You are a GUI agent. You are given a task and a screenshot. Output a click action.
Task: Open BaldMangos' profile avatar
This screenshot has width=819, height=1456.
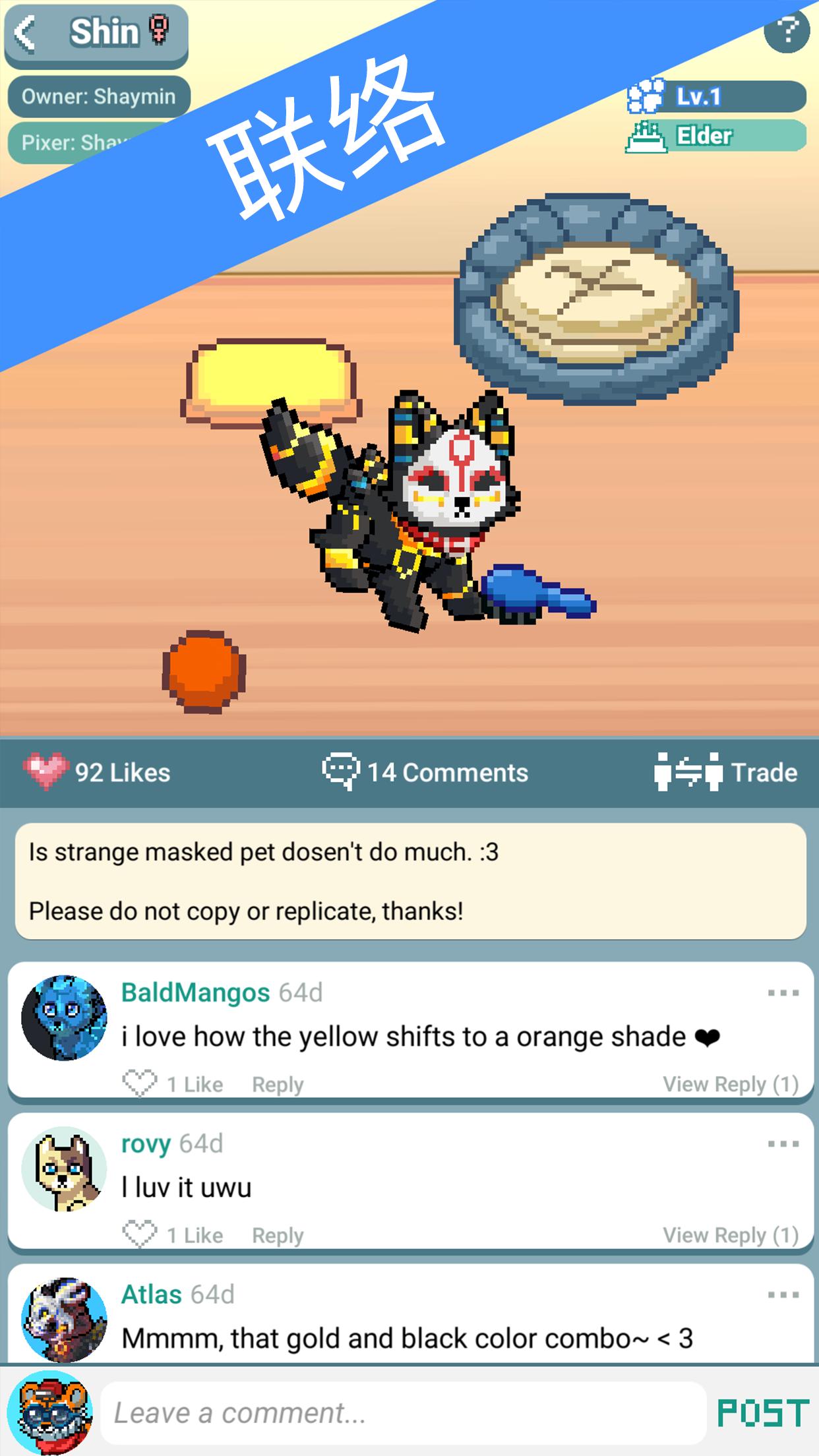(x=64, y=1018)
